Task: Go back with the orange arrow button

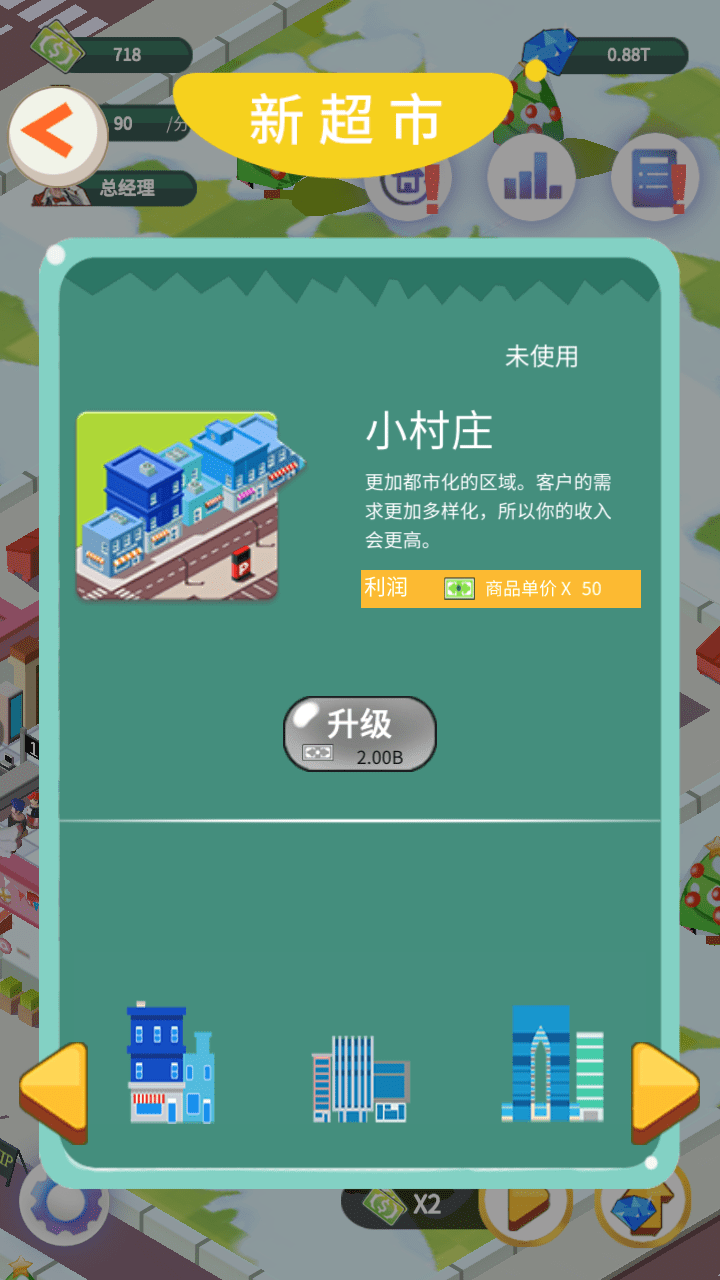Action: [x=56, y=132]
